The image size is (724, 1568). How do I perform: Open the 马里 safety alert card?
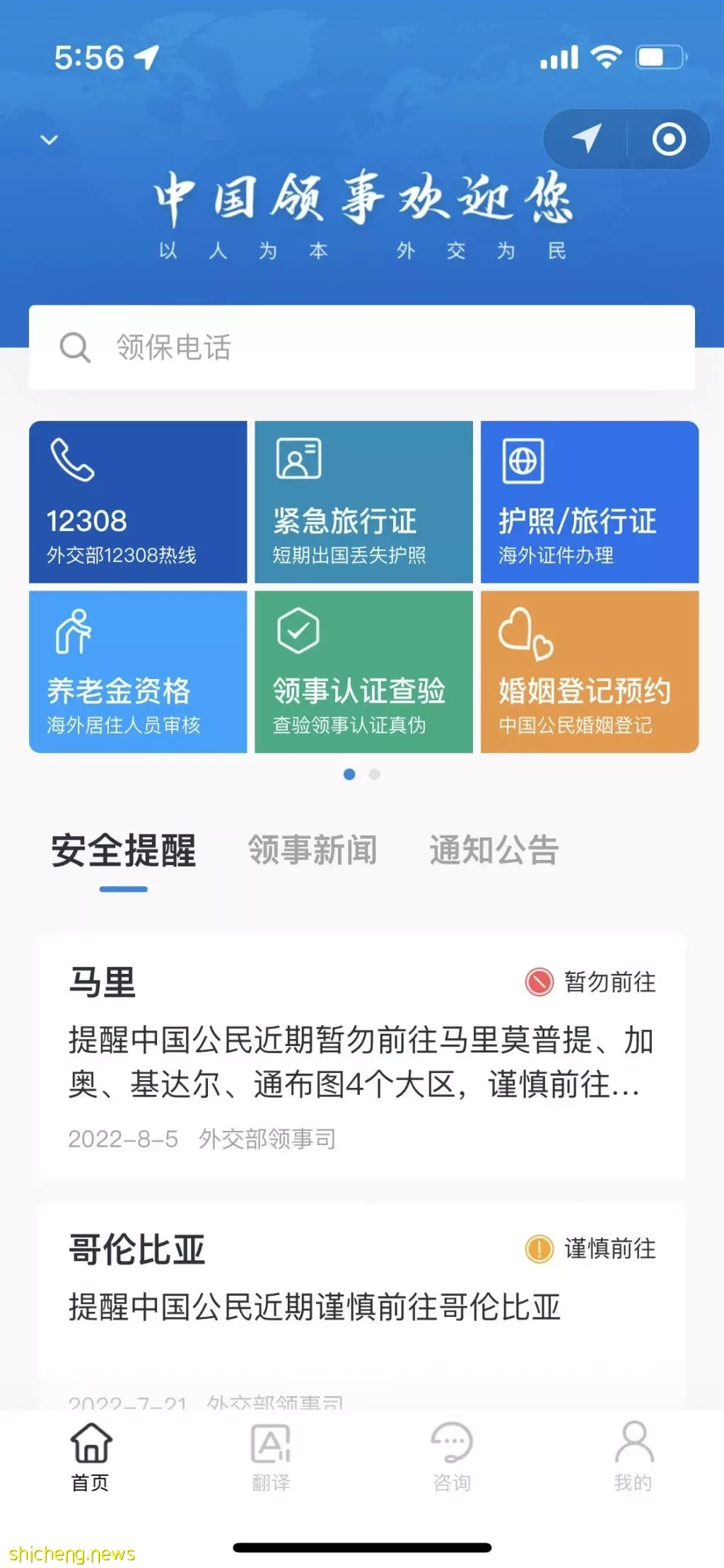pyautogui.click(x=361, y=1058)
